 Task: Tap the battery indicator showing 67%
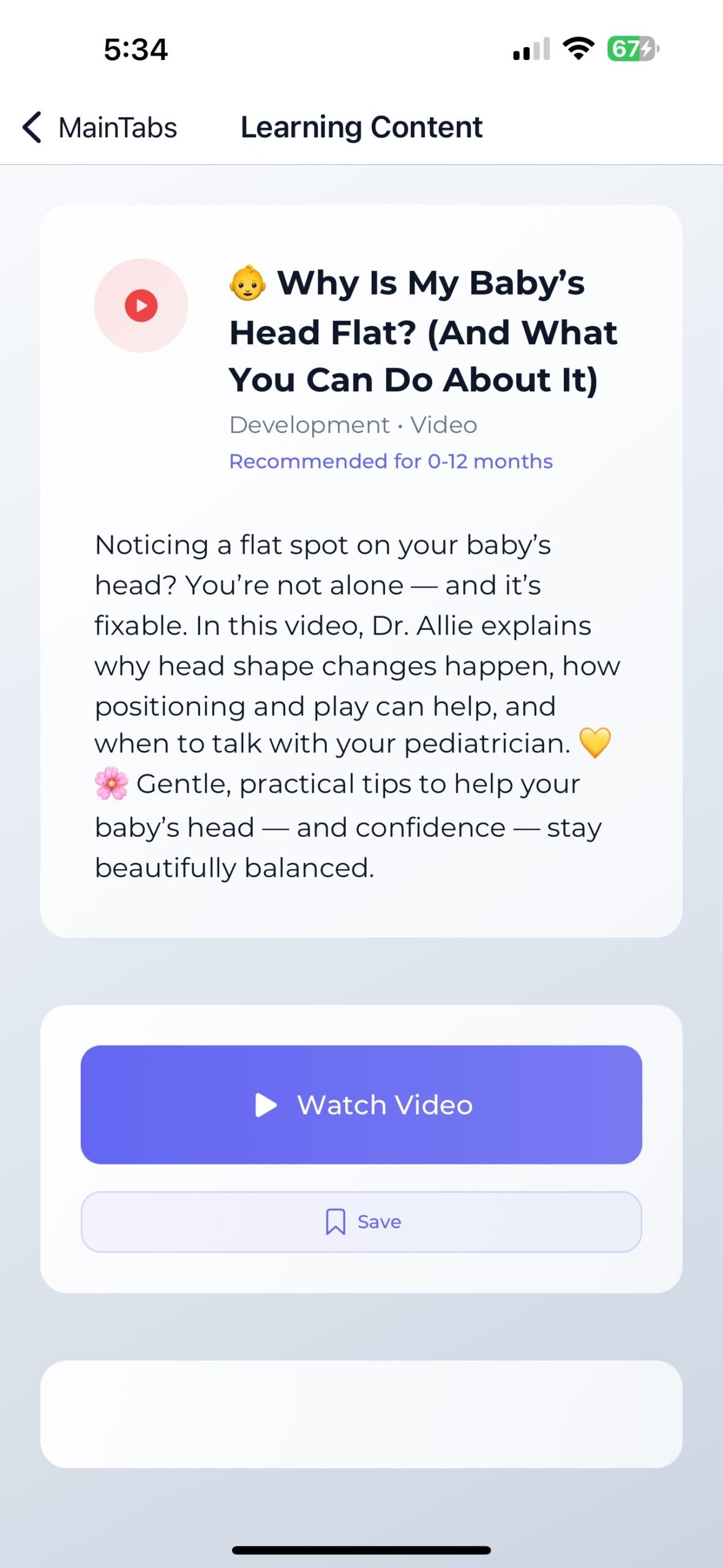631,50
